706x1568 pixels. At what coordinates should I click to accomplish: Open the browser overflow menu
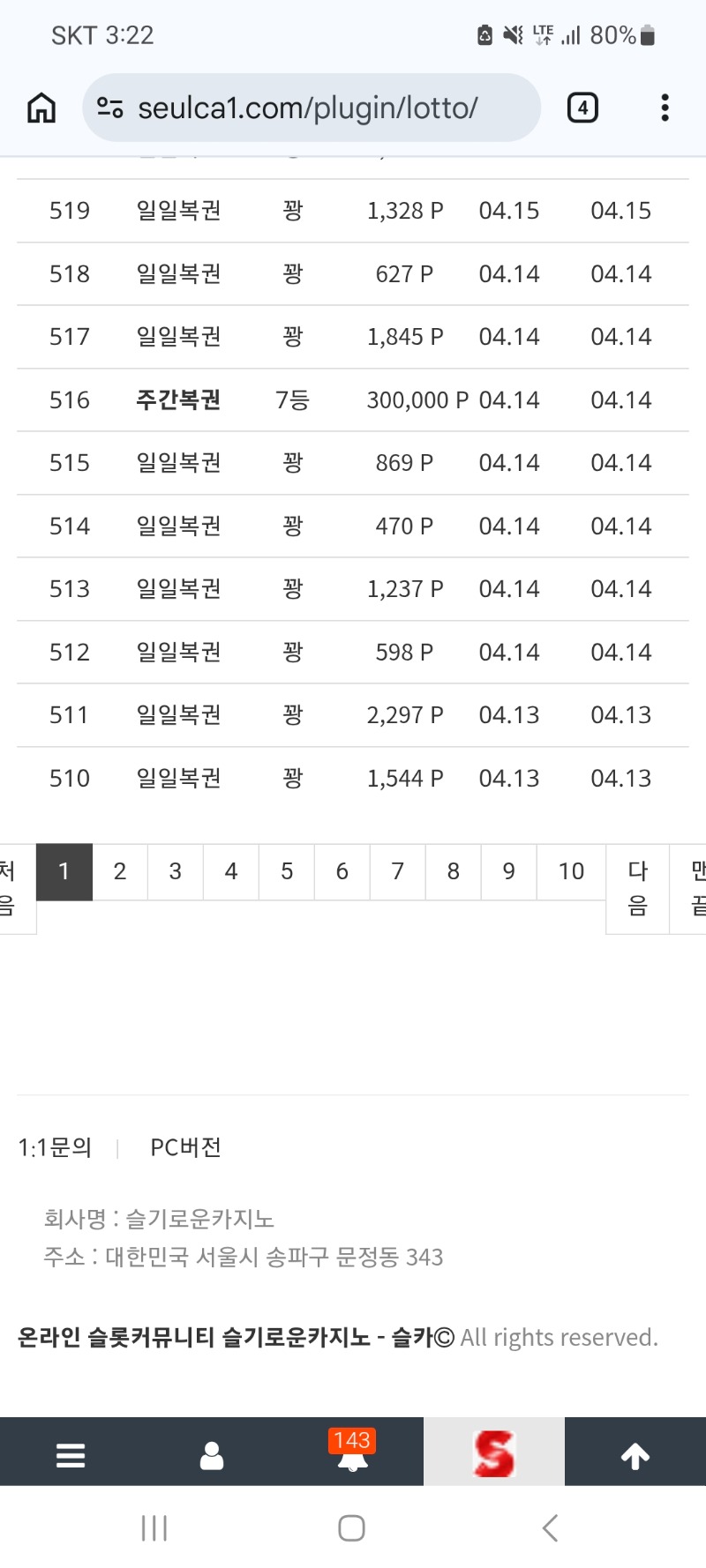click(665, 108)
